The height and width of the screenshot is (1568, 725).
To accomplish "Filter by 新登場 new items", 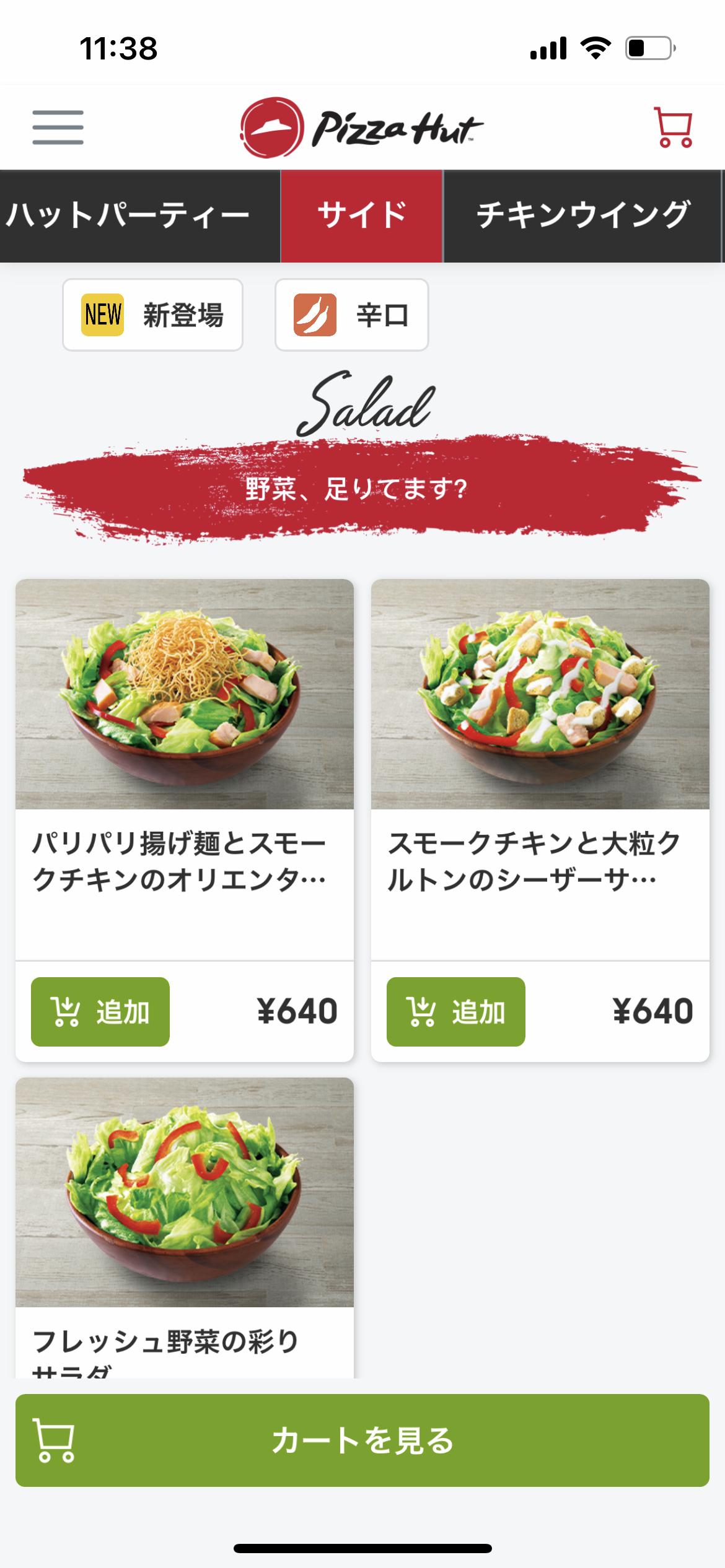I will pyautogui.click(x=152, y=315).
